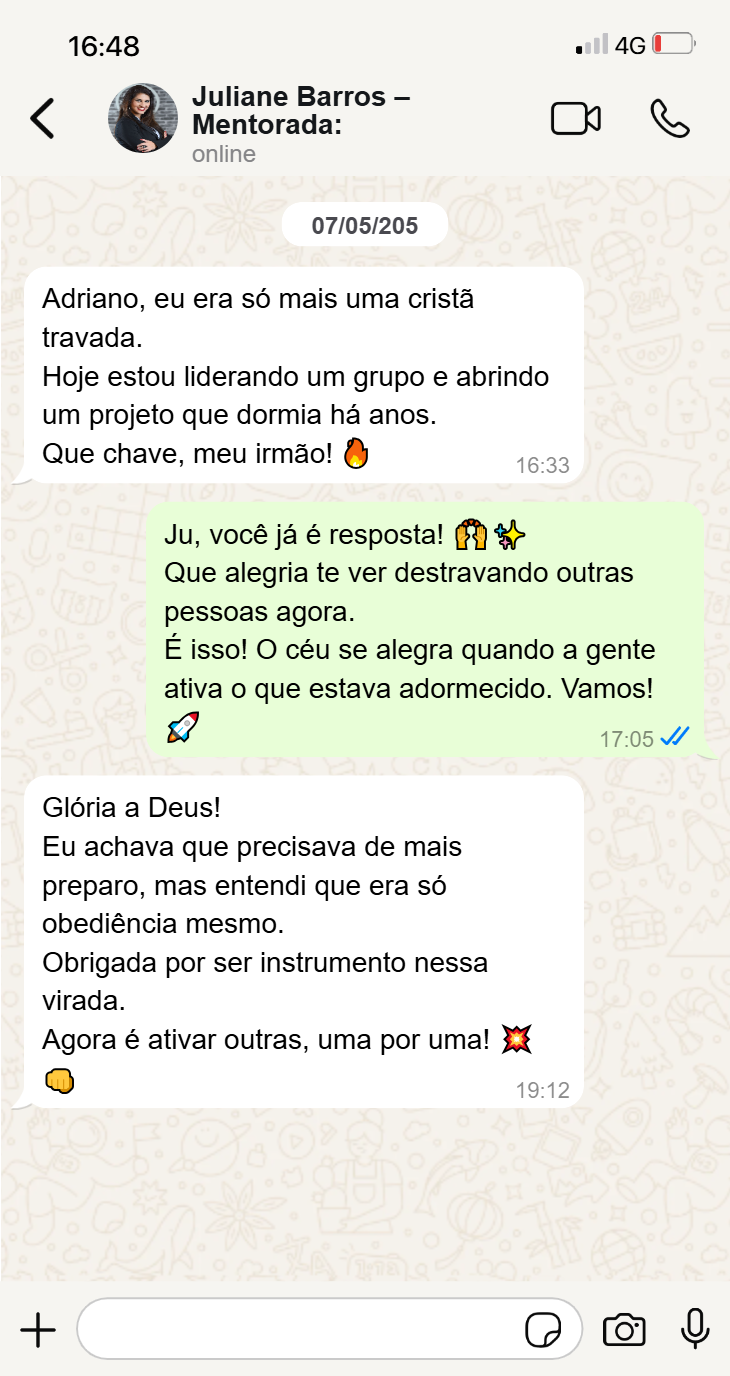Start a voice call with Juliane

tap(669, 119)
